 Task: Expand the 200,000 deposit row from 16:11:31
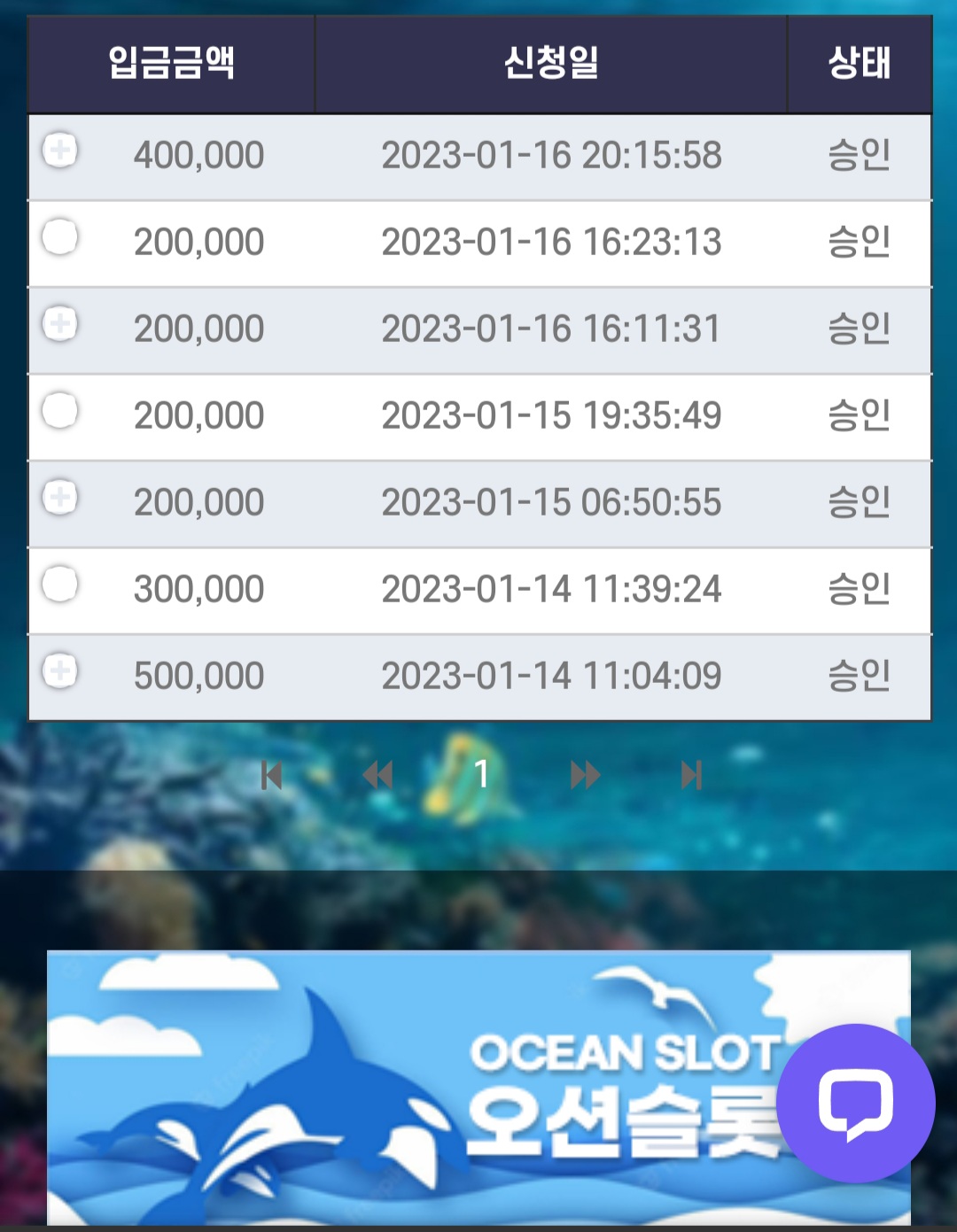point(60,324)
